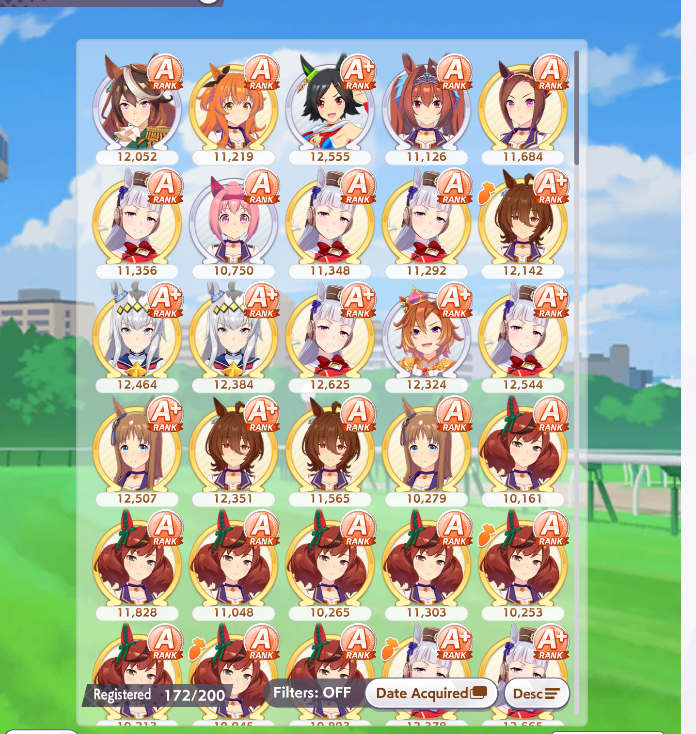Open the Filters: OFF button

pyautogui.click(x=312, y=693)
